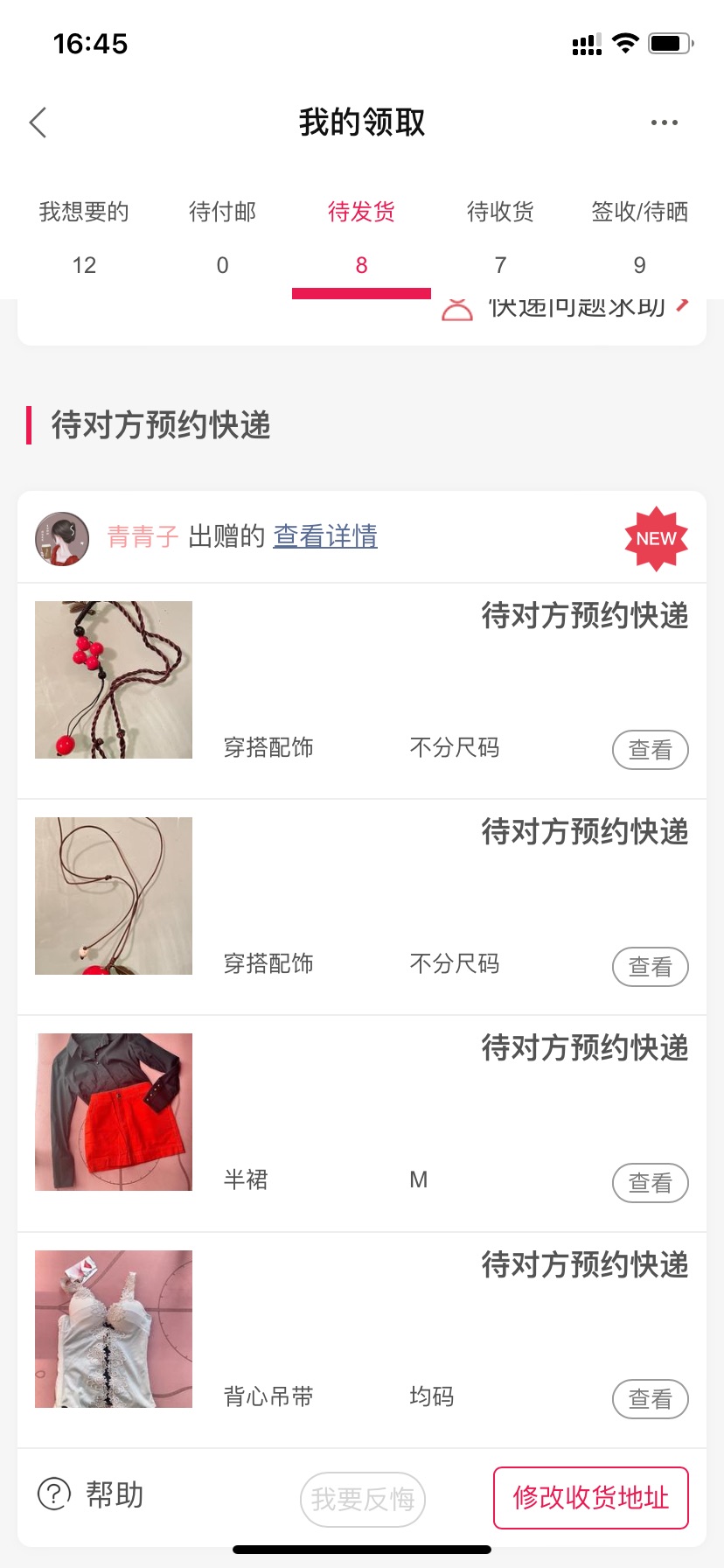The image size is (724, 1568).
Task: Tap the 我要反悔 button
Action: coord(363,1499)
